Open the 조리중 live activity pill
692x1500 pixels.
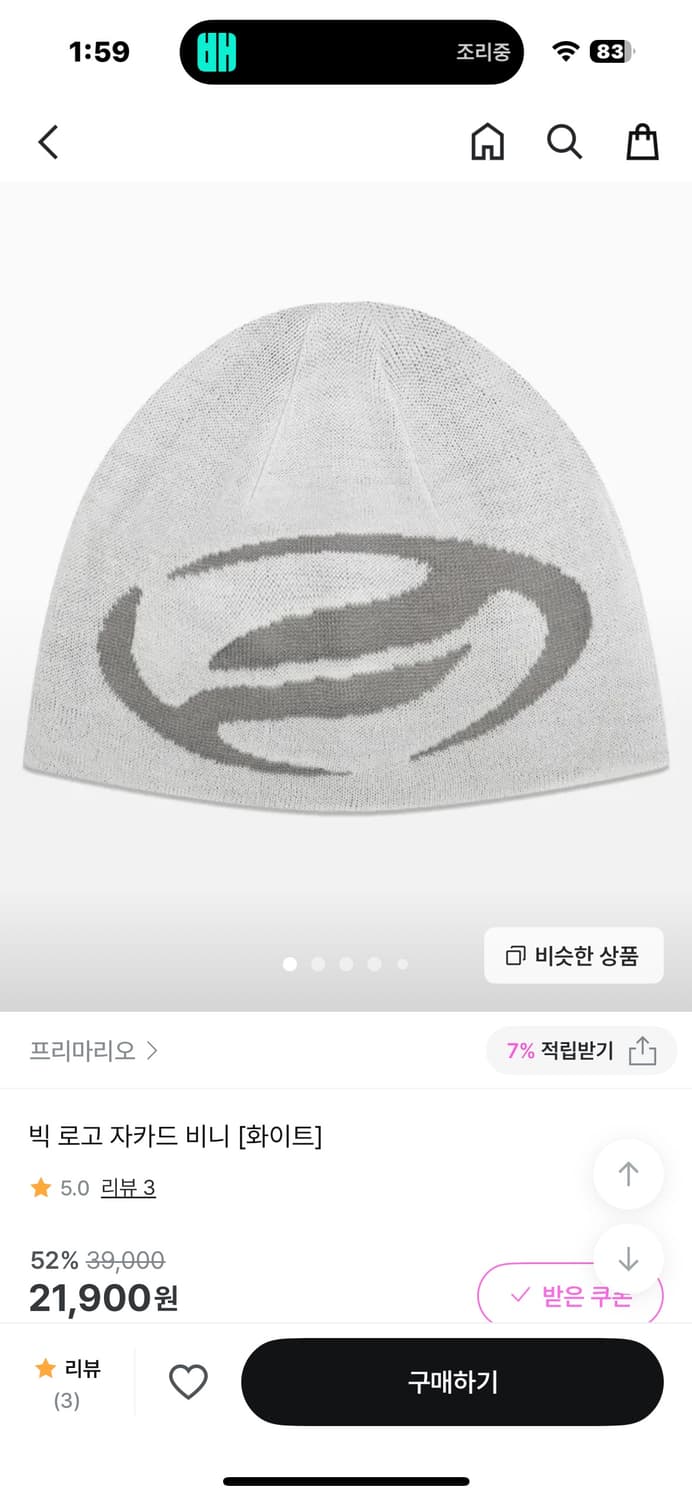click(x=351, y=52)
